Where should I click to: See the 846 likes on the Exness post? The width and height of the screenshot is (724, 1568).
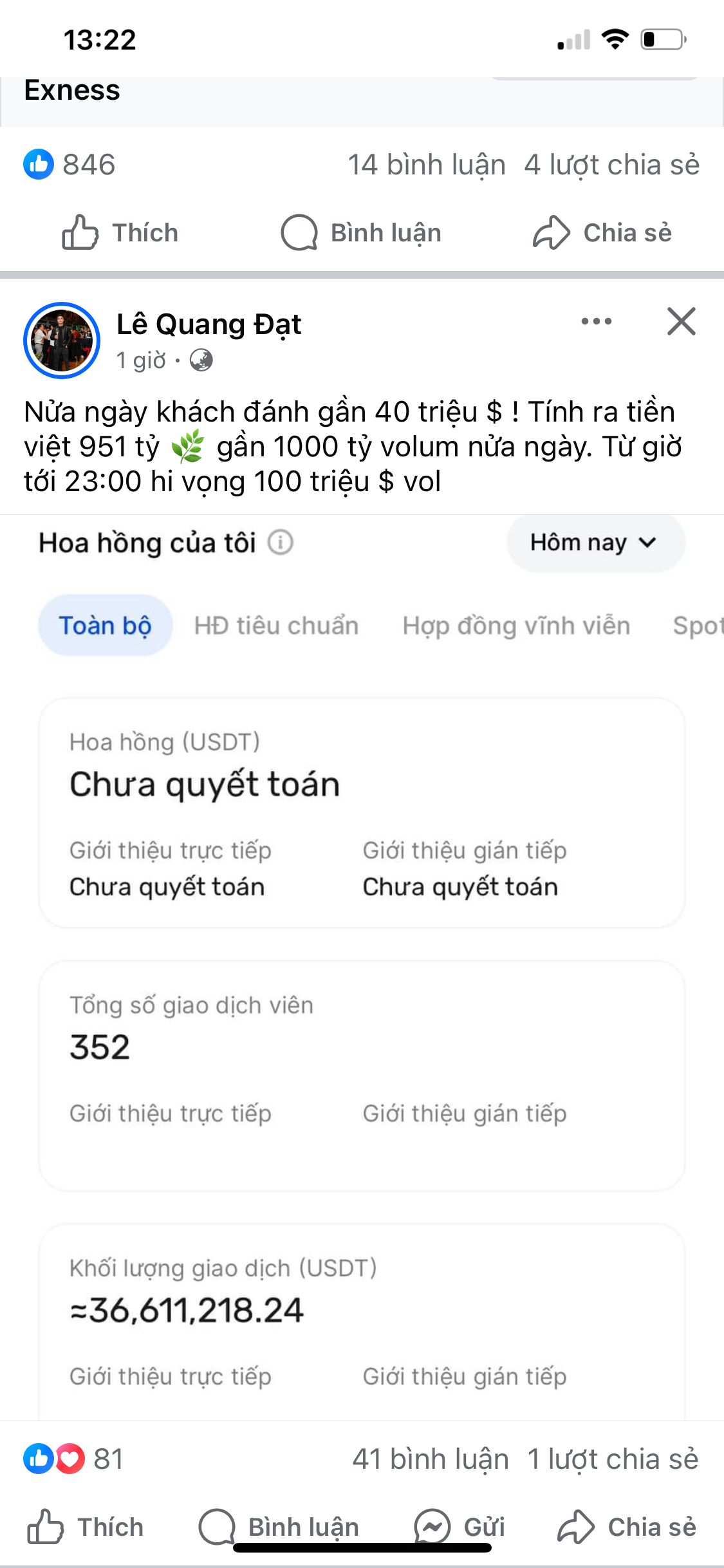(70, 164)
